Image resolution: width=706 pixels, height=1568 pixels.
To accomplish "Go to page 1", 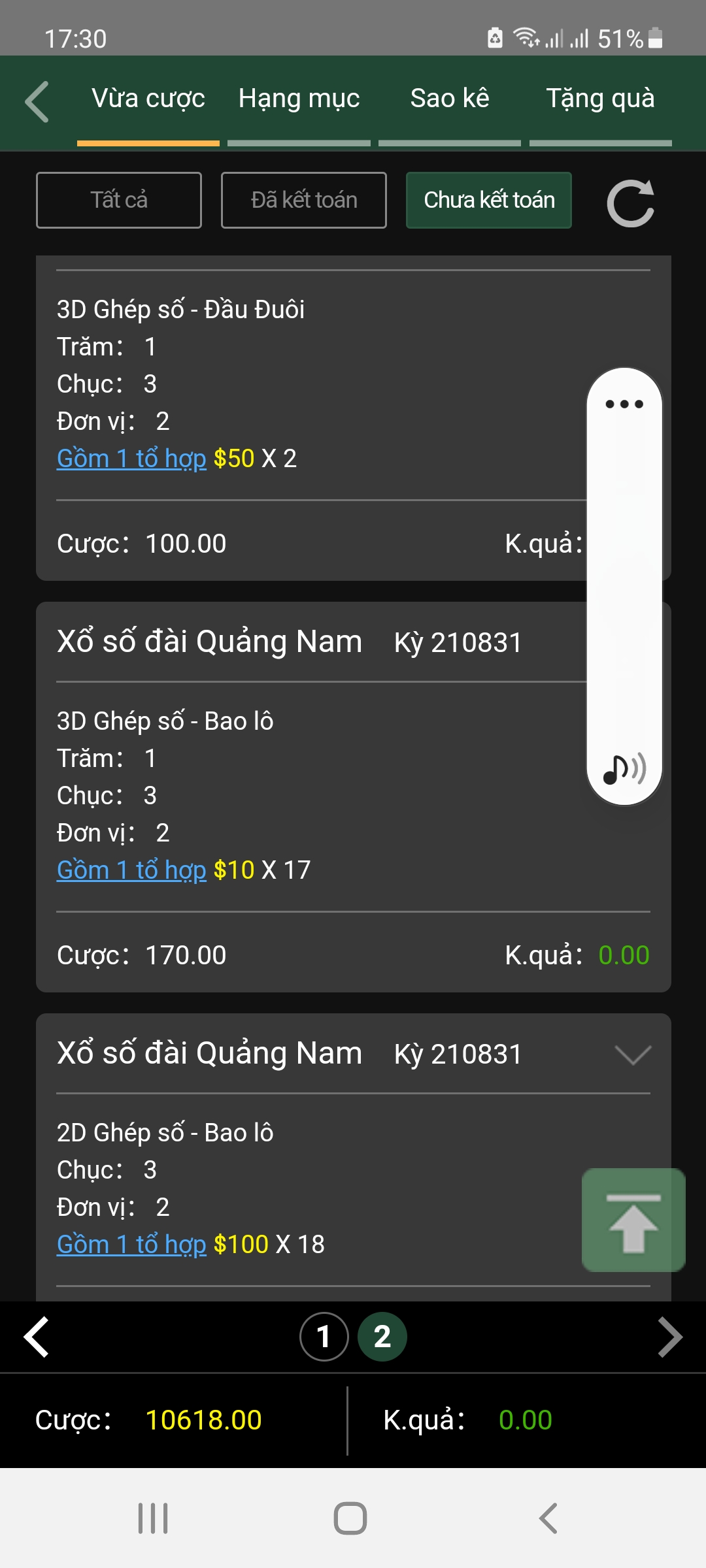I will (x=324, y=1337).
